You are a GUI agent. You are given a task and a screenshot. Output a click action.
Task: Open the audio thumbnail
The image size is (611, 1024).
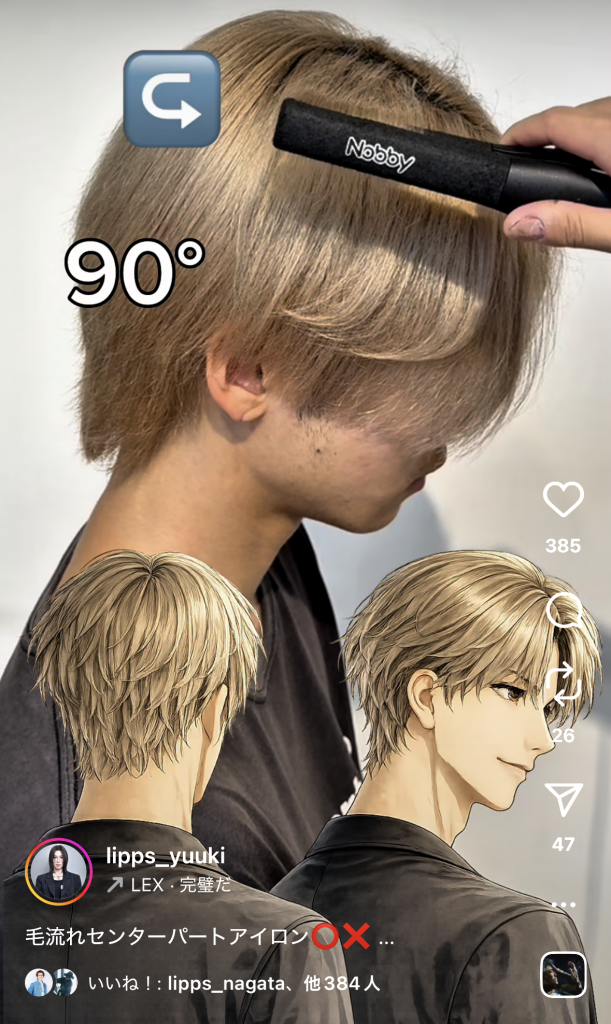coord(563,975)
